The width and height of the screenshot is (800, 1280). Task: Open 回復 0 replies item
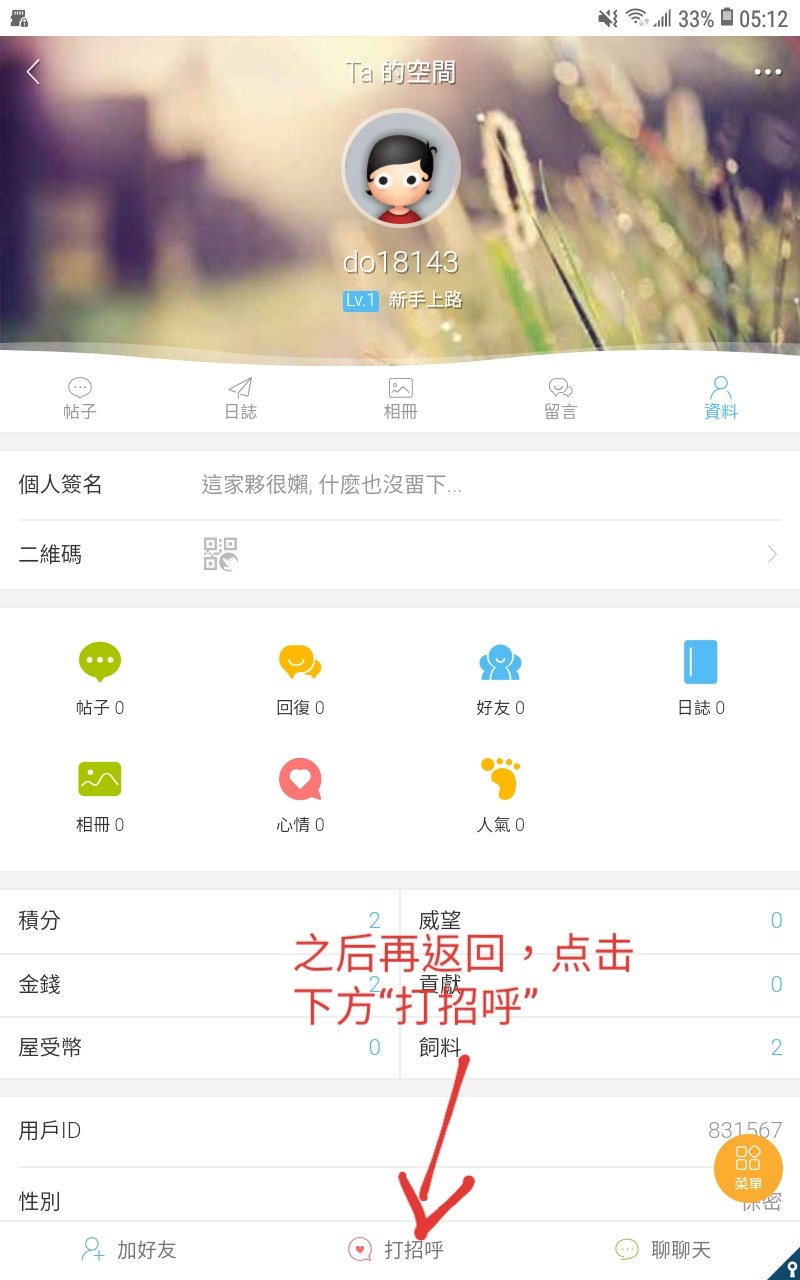pyautogui.click(x=300, y=678)
